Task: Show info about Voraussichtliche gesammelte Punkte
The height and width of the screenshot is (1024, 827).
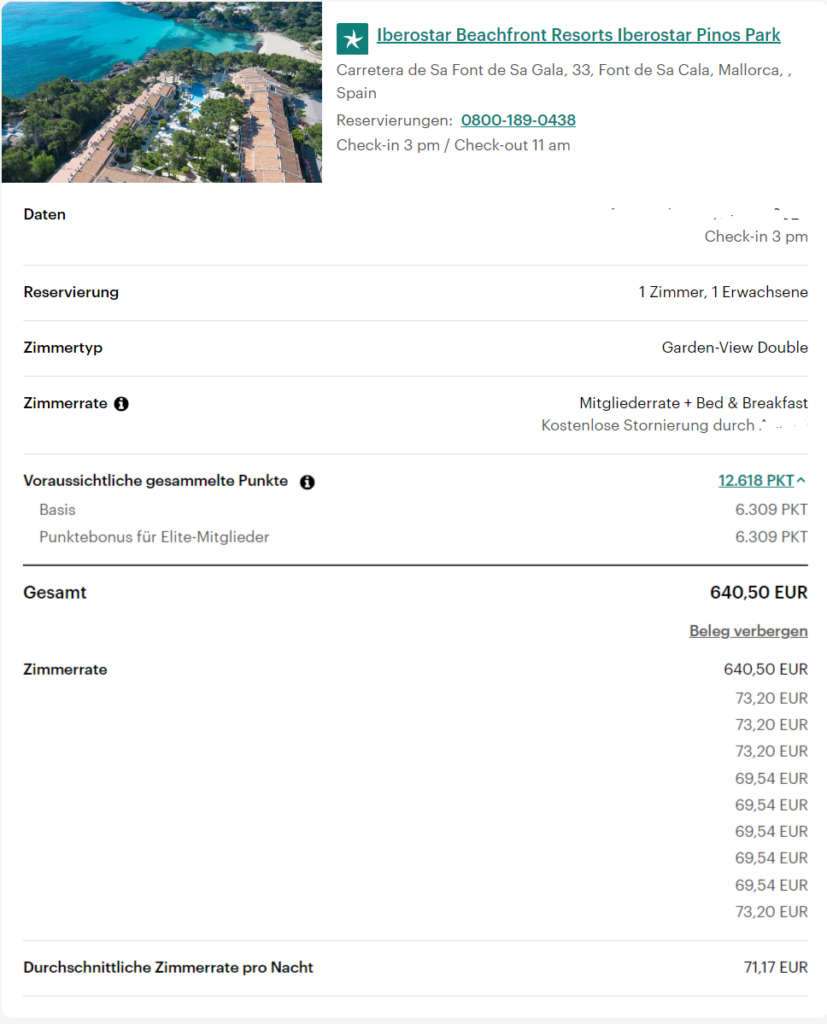Action: click(x=307, y=482)
